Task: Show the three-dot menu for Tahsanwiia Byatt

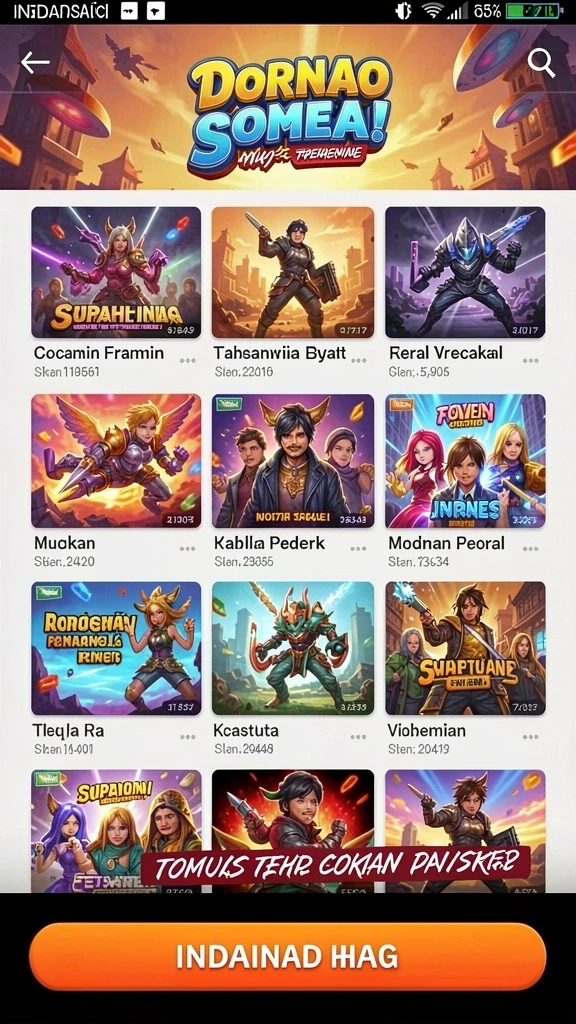Action: [x=358, y=360]
